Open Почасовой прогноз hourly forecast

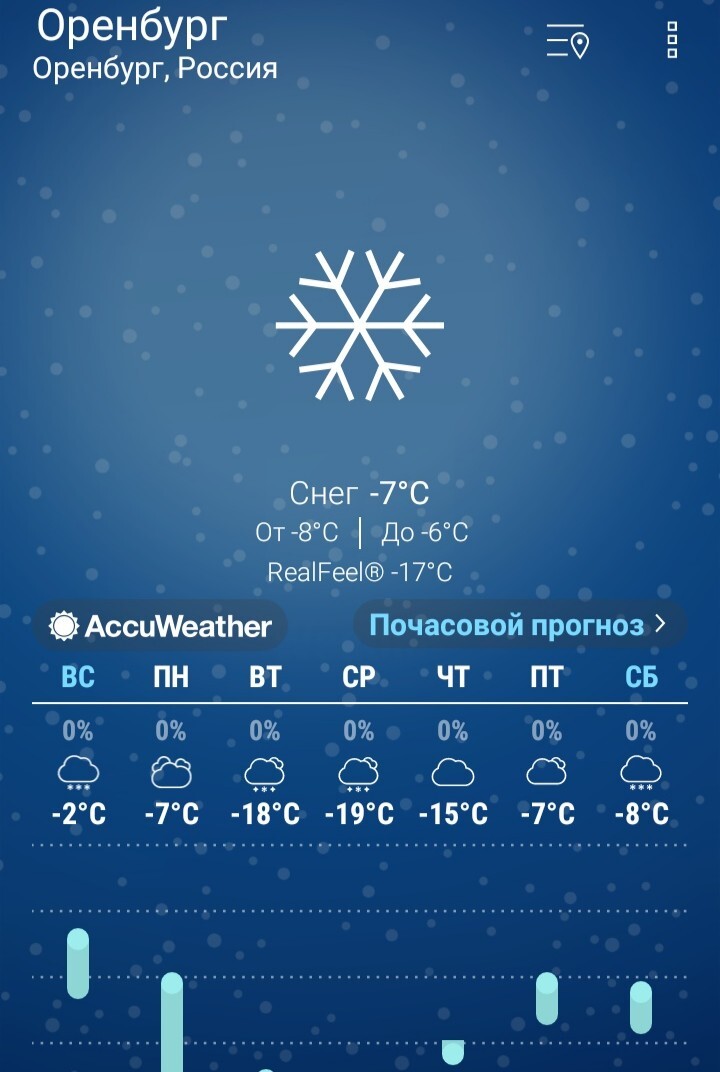click(518, 625)
